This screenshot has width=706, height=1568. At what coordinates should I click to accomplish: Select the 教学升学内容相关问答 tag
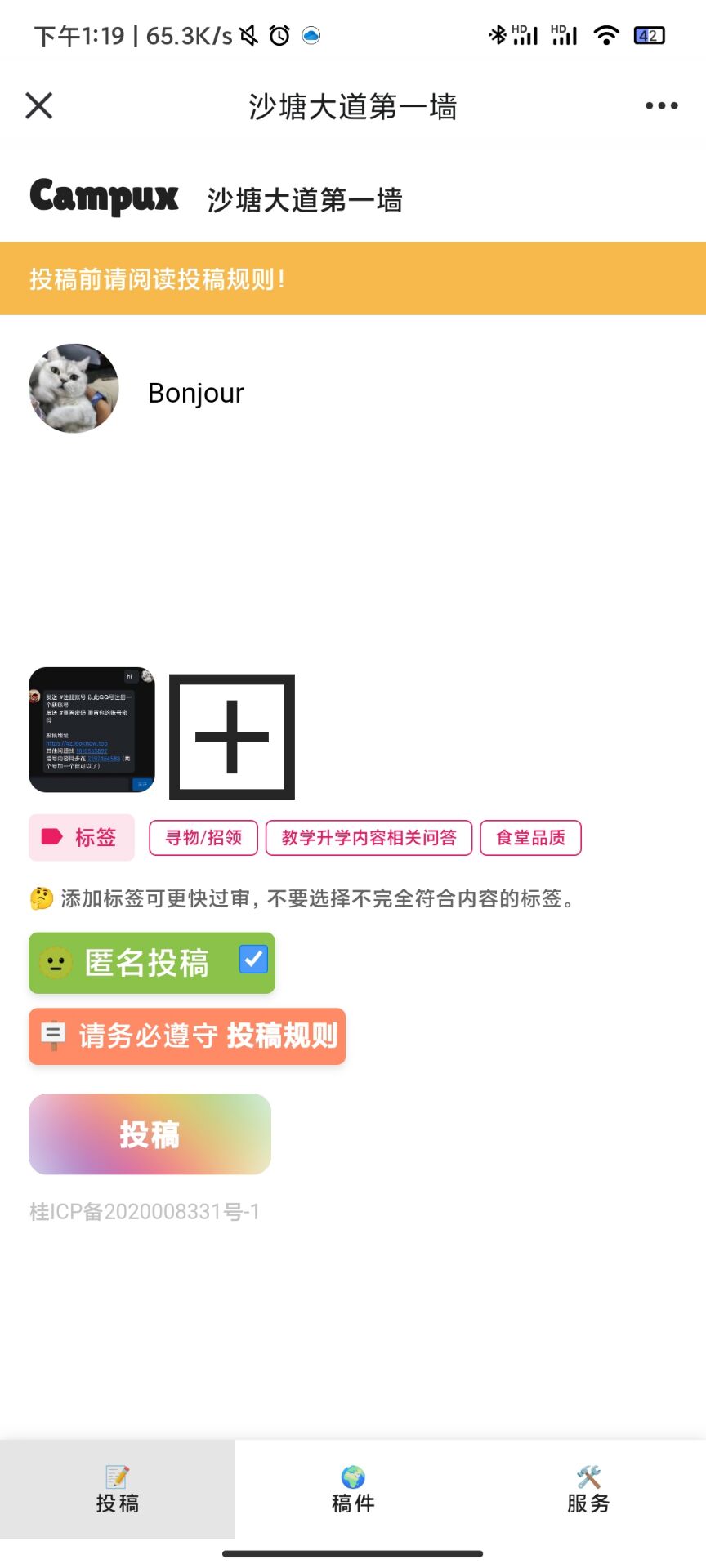coord(369,837)
